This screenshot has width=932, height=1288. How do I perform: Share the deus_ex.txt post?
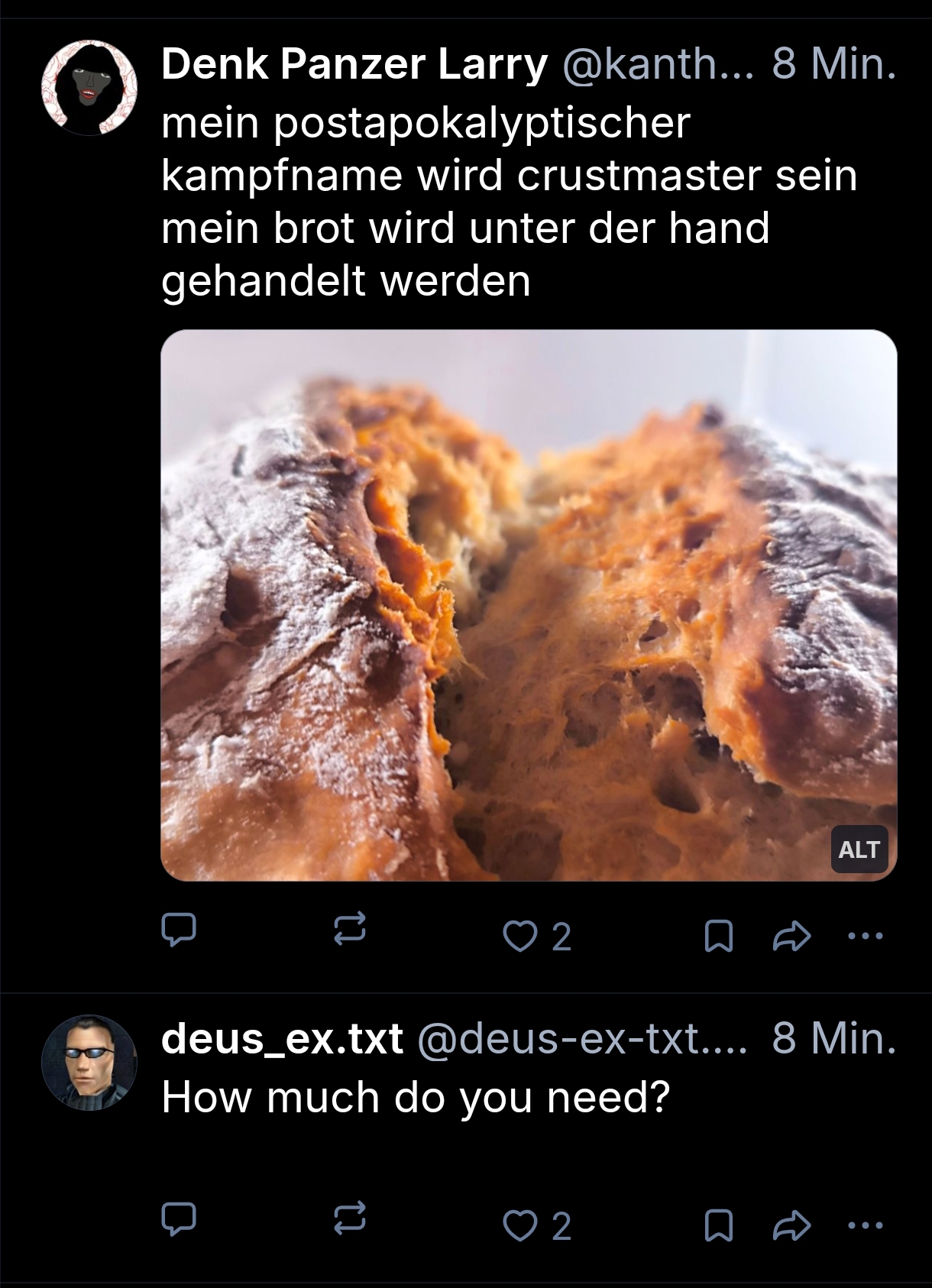(x=791, y=1225)
